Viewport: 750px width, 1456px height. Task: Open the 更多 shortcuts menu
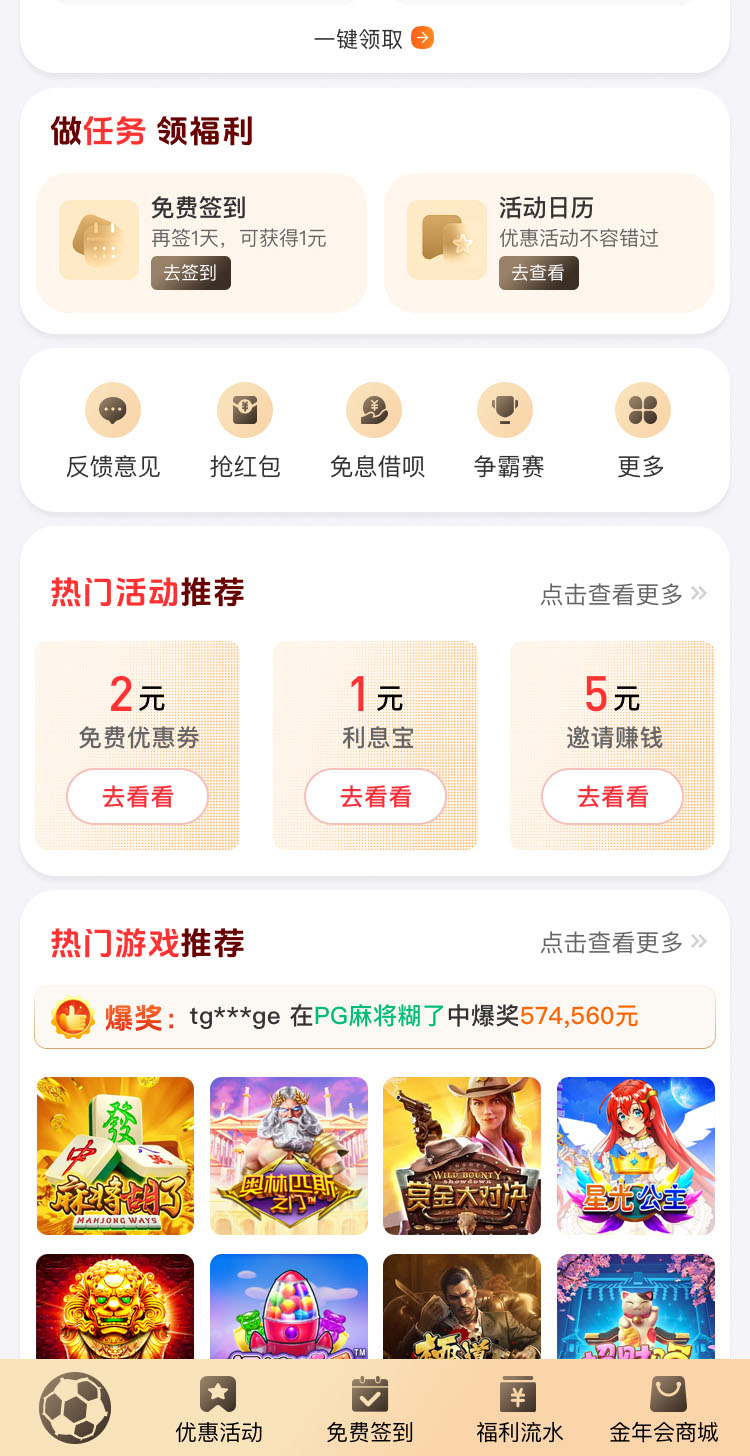click(x=641, y=431)
